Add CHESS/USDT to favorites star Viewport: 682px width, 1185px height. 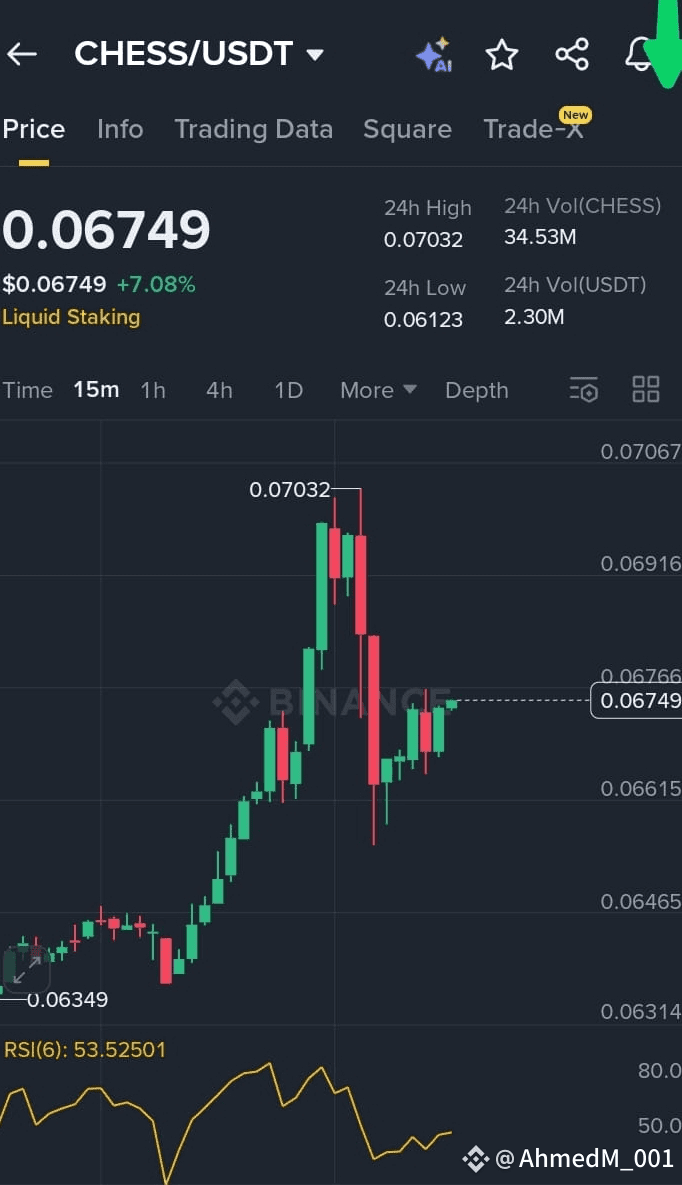(x=502, y=54)
